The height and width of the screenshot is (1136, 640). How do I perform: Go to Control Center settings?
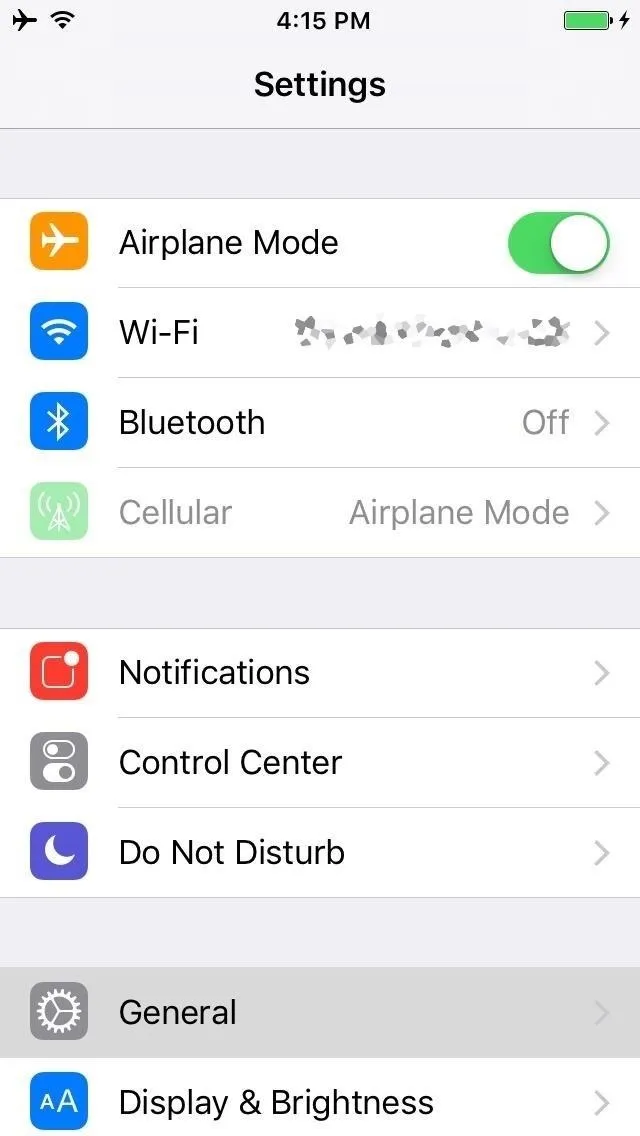pyautogui.click(x=320, y=763)
